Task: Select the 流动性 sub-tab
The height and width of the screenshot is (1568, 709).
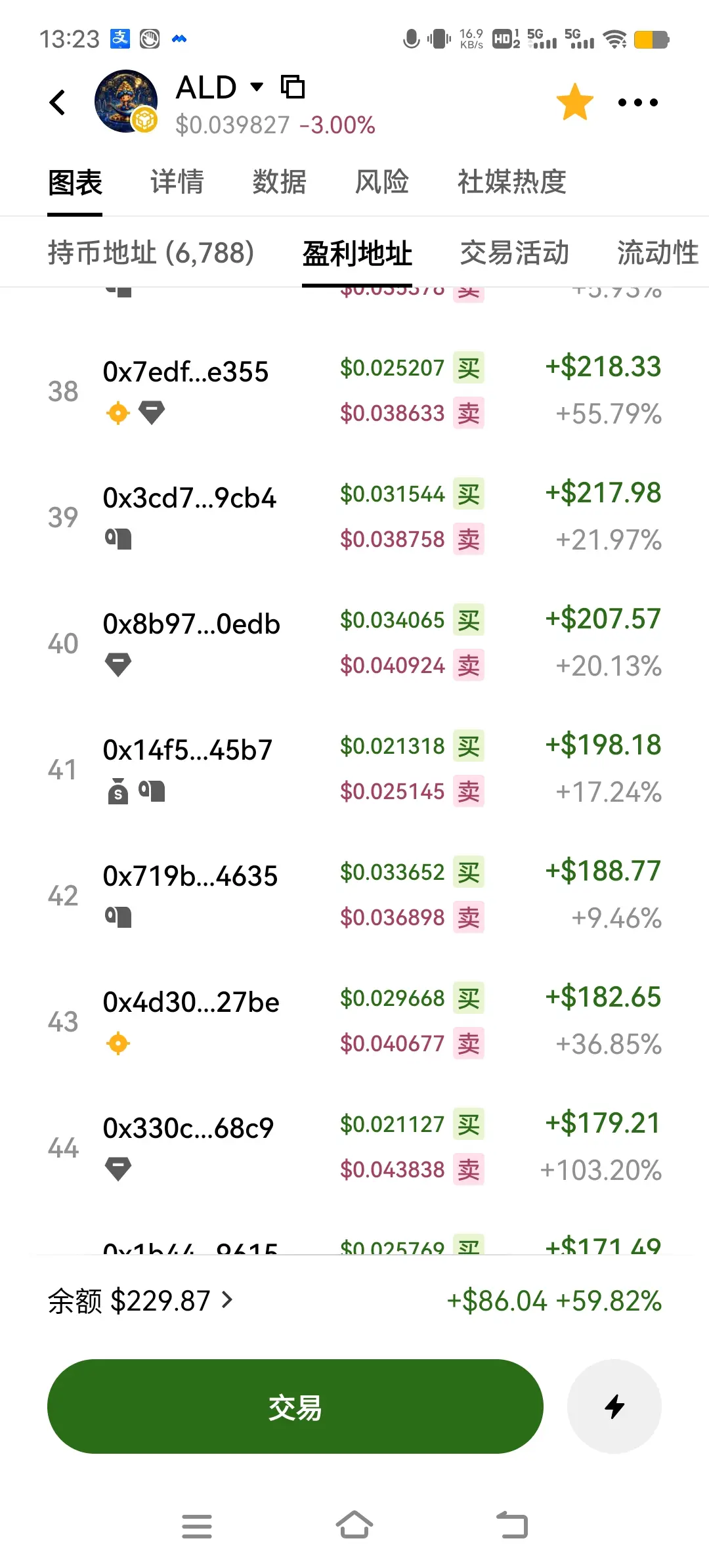Action: coord(658,253)
